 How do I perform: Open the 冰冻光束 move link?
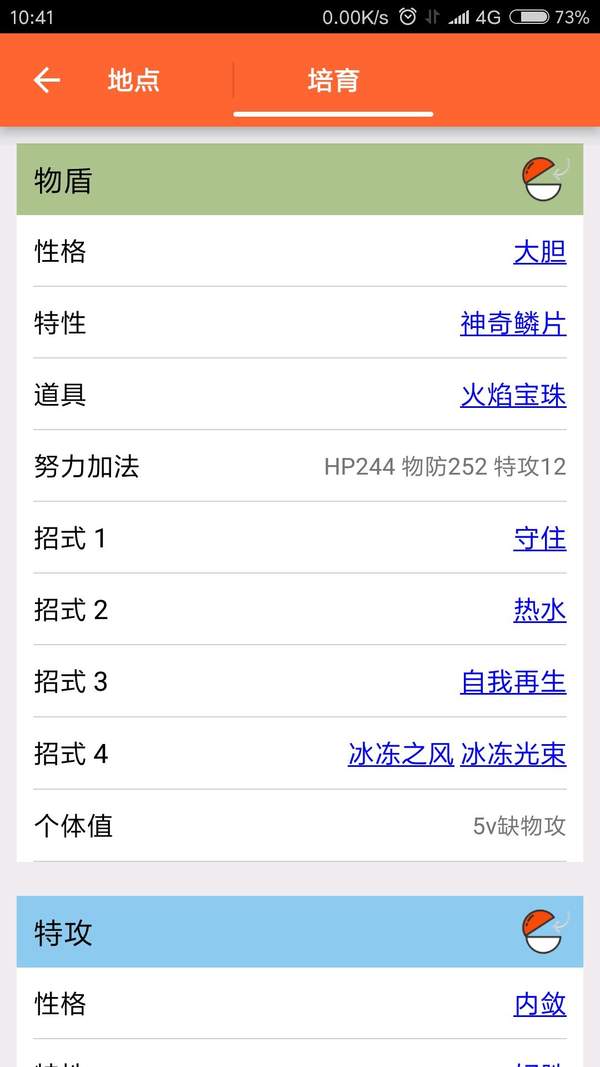tap(514, 754)
